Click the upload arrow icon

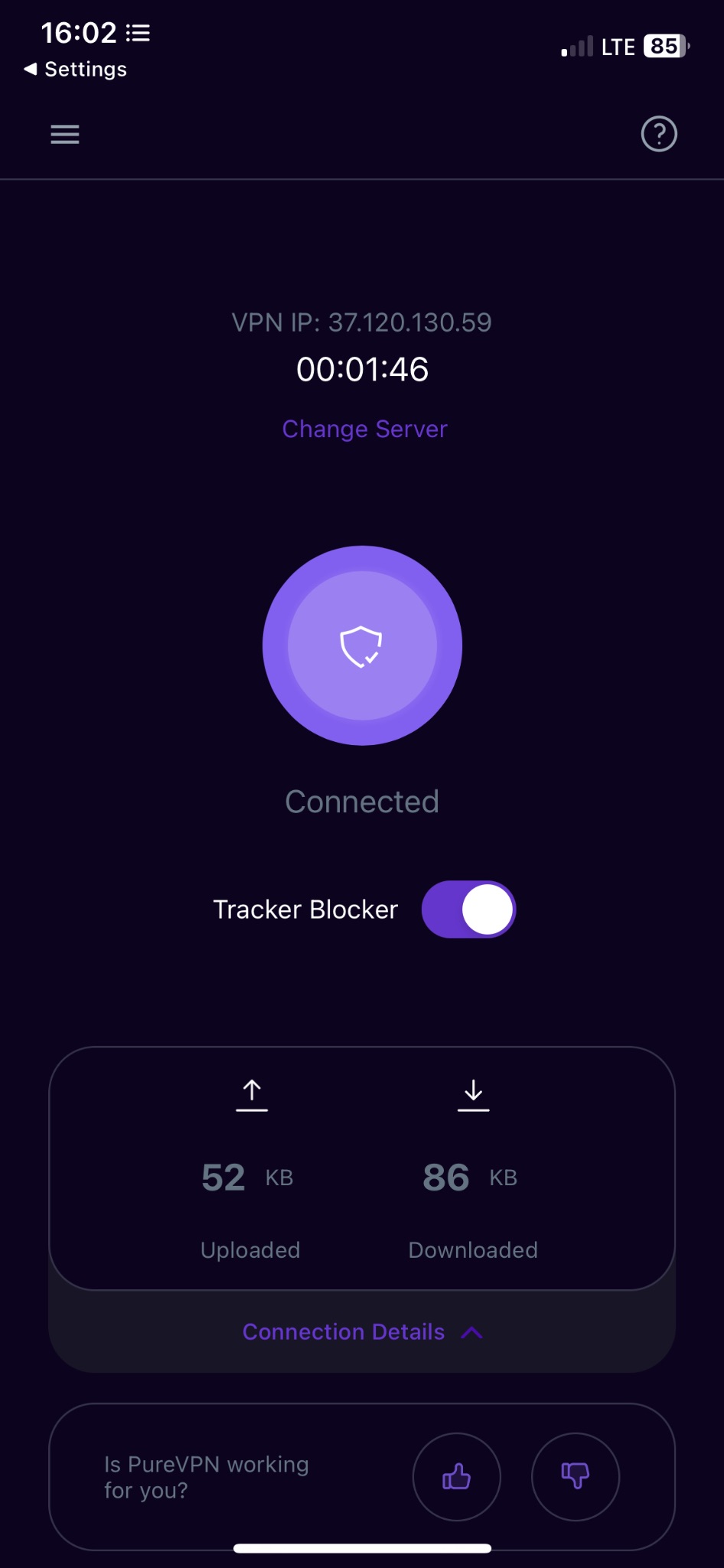(x=251, y=1094)
